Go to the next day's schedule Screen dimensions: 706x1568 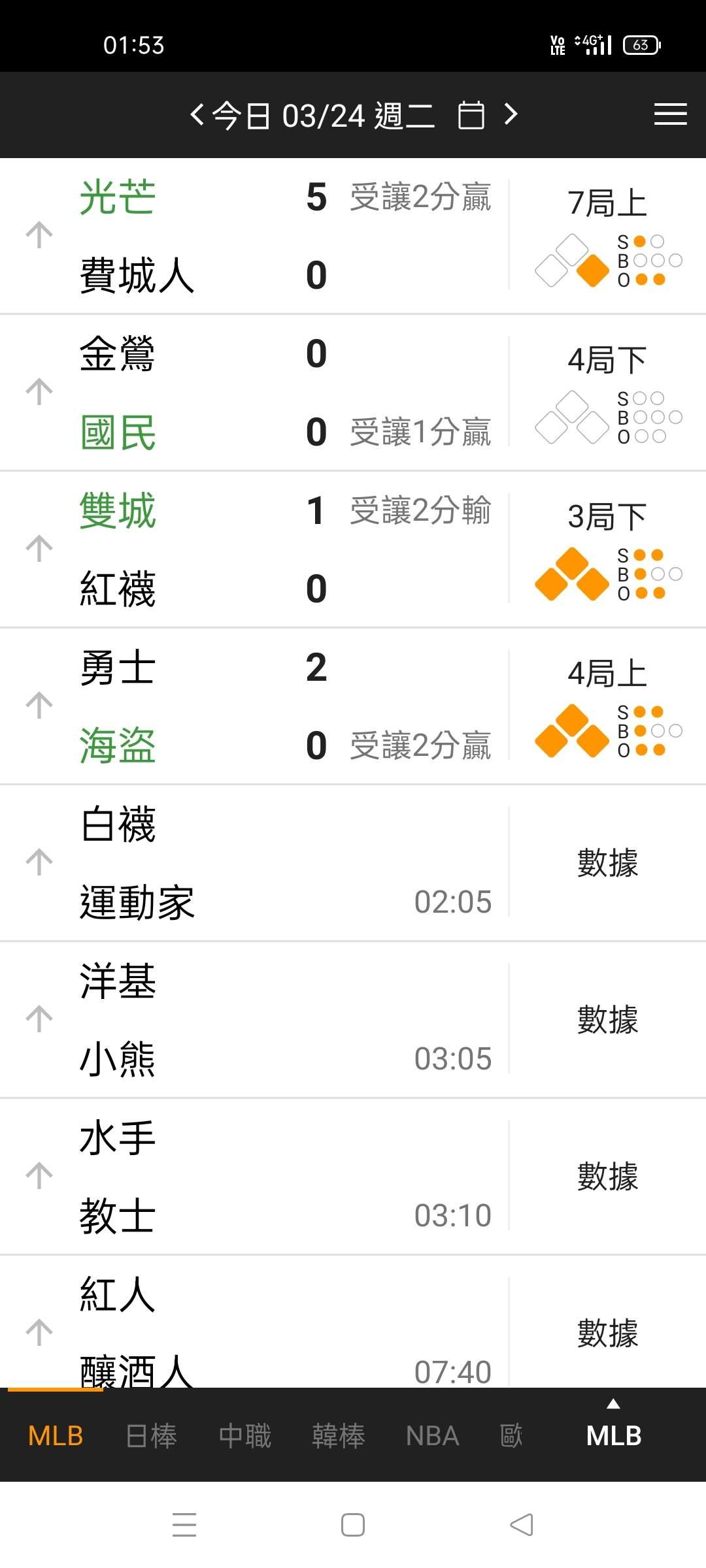(511, 115)
